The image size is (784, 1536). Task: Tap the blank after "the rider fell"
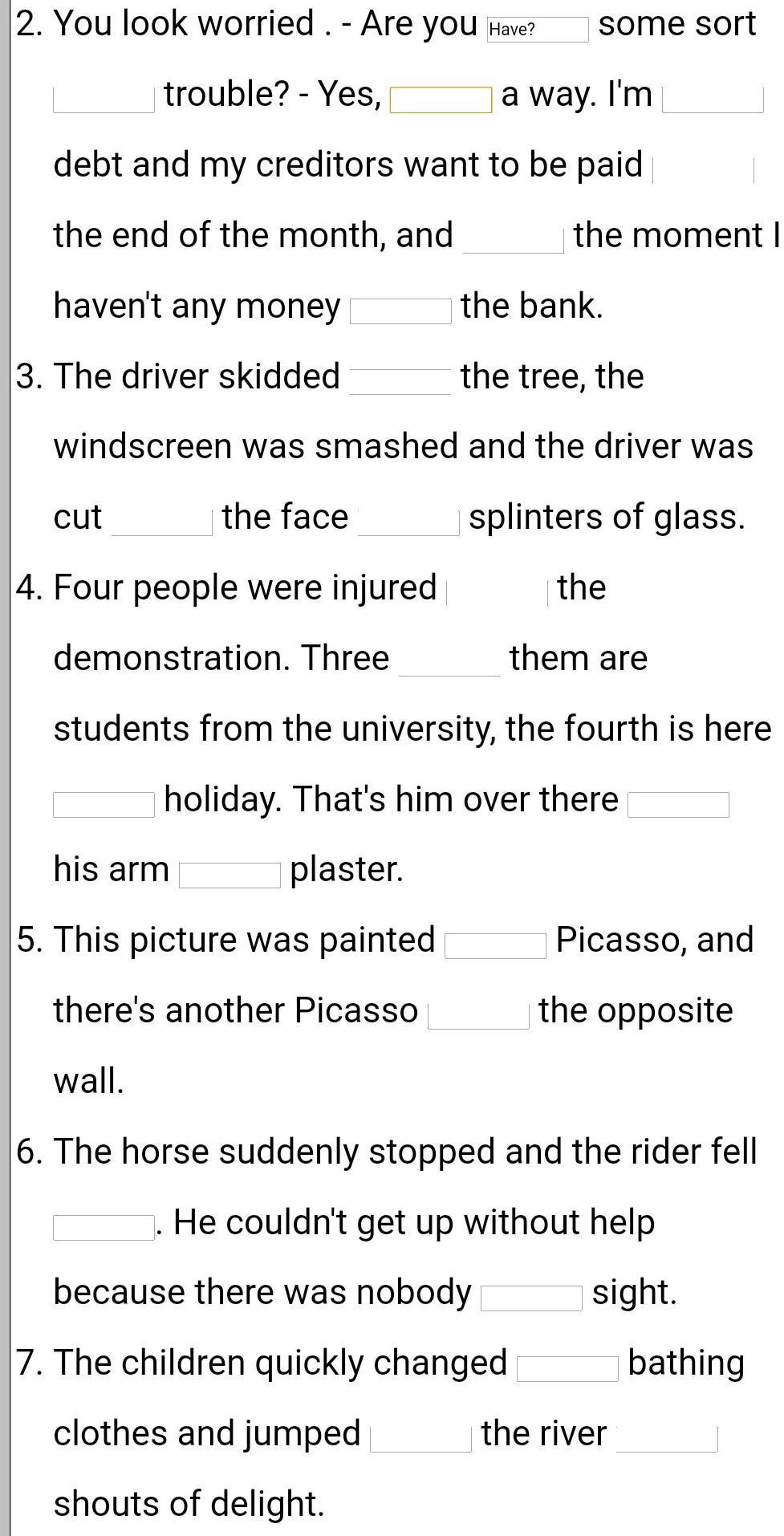104,1228
